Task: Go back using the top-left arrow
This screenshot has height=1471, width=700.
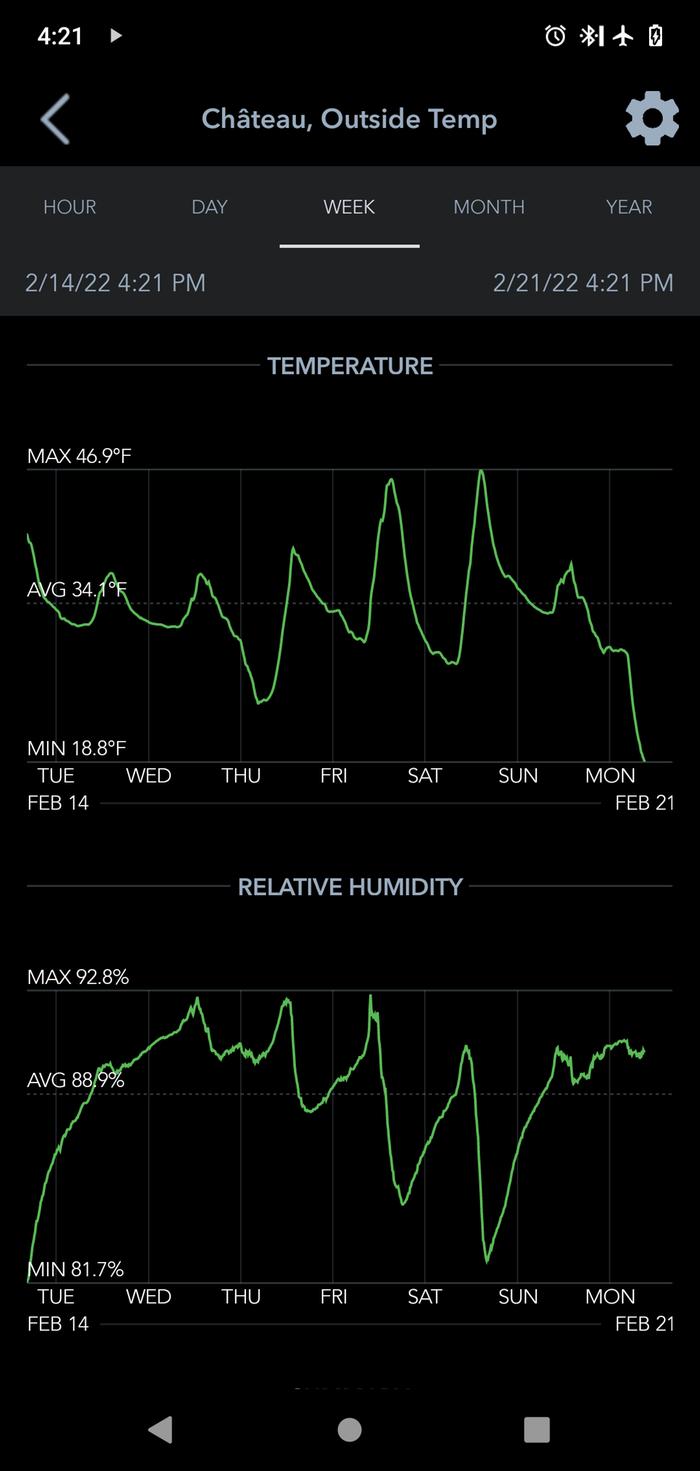Action: pos(55,120)
